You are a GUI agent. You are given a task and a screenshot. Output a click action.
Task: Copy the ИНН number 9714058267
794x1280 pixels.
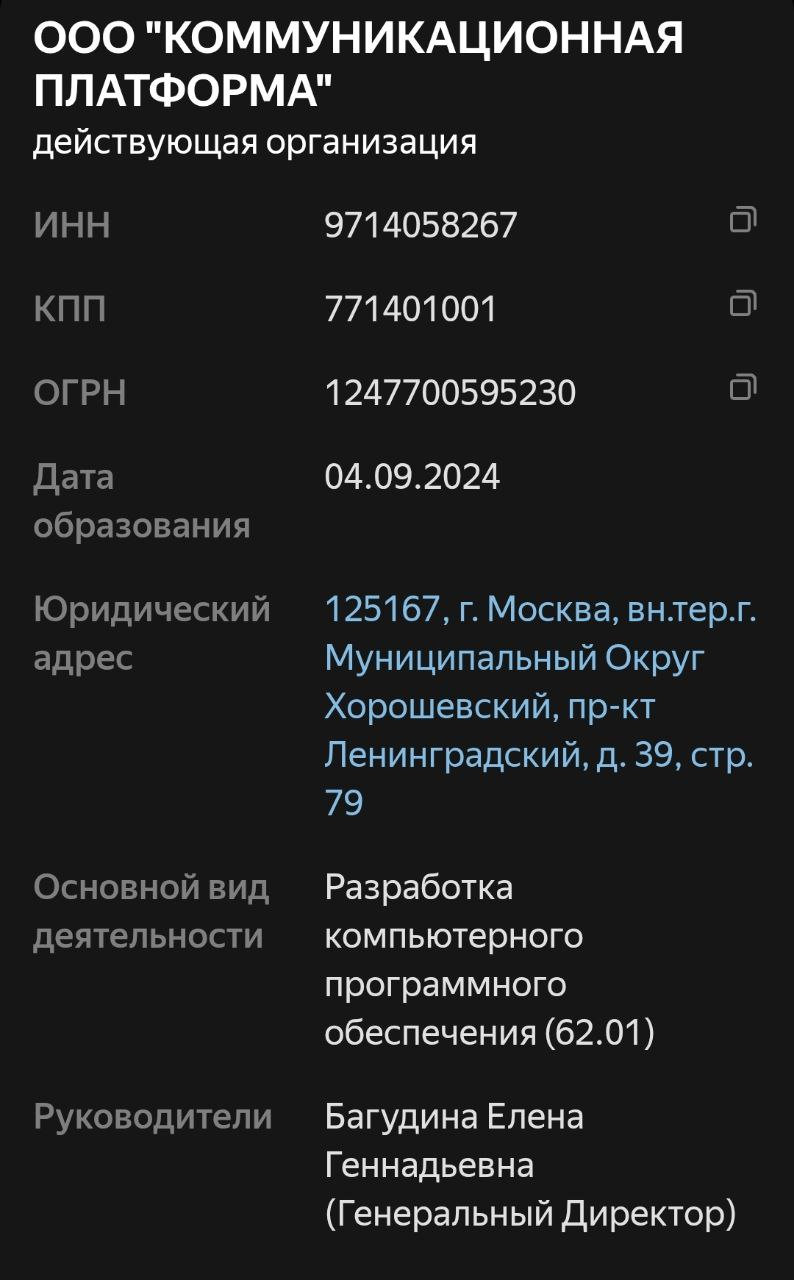point(742,219)
